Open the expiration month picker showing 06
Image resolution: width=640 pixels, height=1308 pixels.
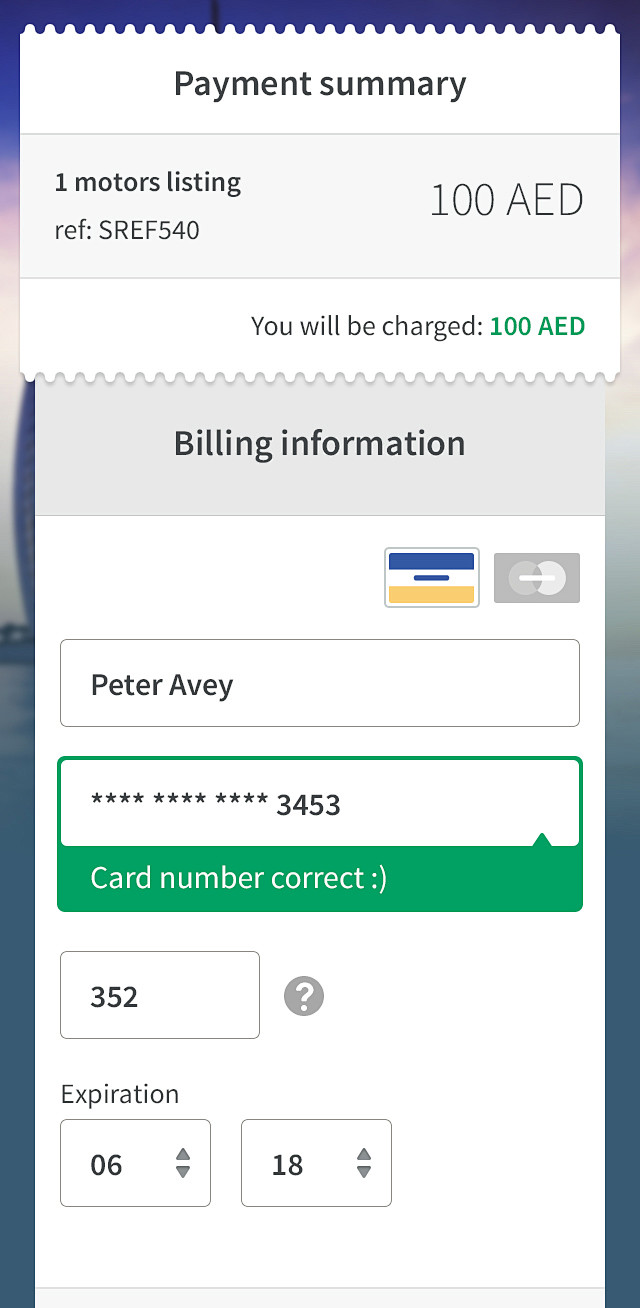point(136,1163)
